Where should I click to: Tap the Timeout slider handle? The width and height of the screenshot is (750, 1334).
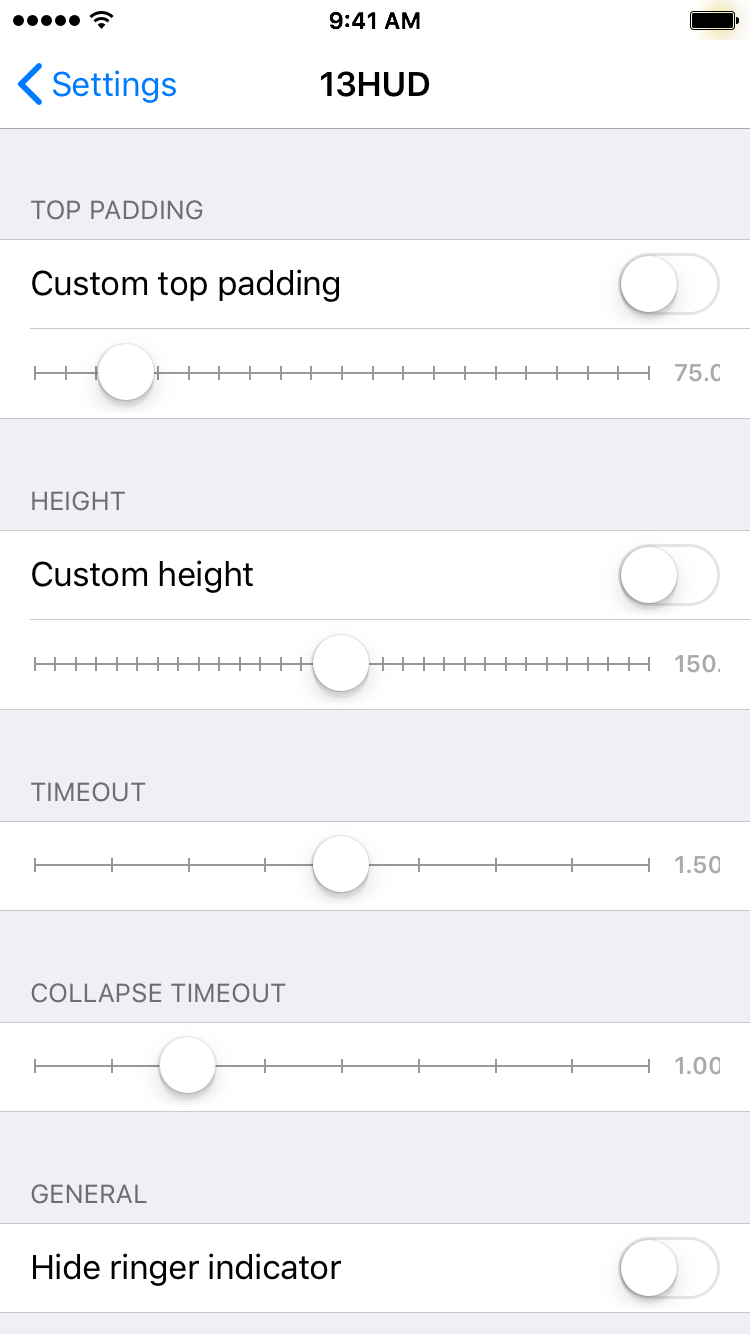coord(341,865)
